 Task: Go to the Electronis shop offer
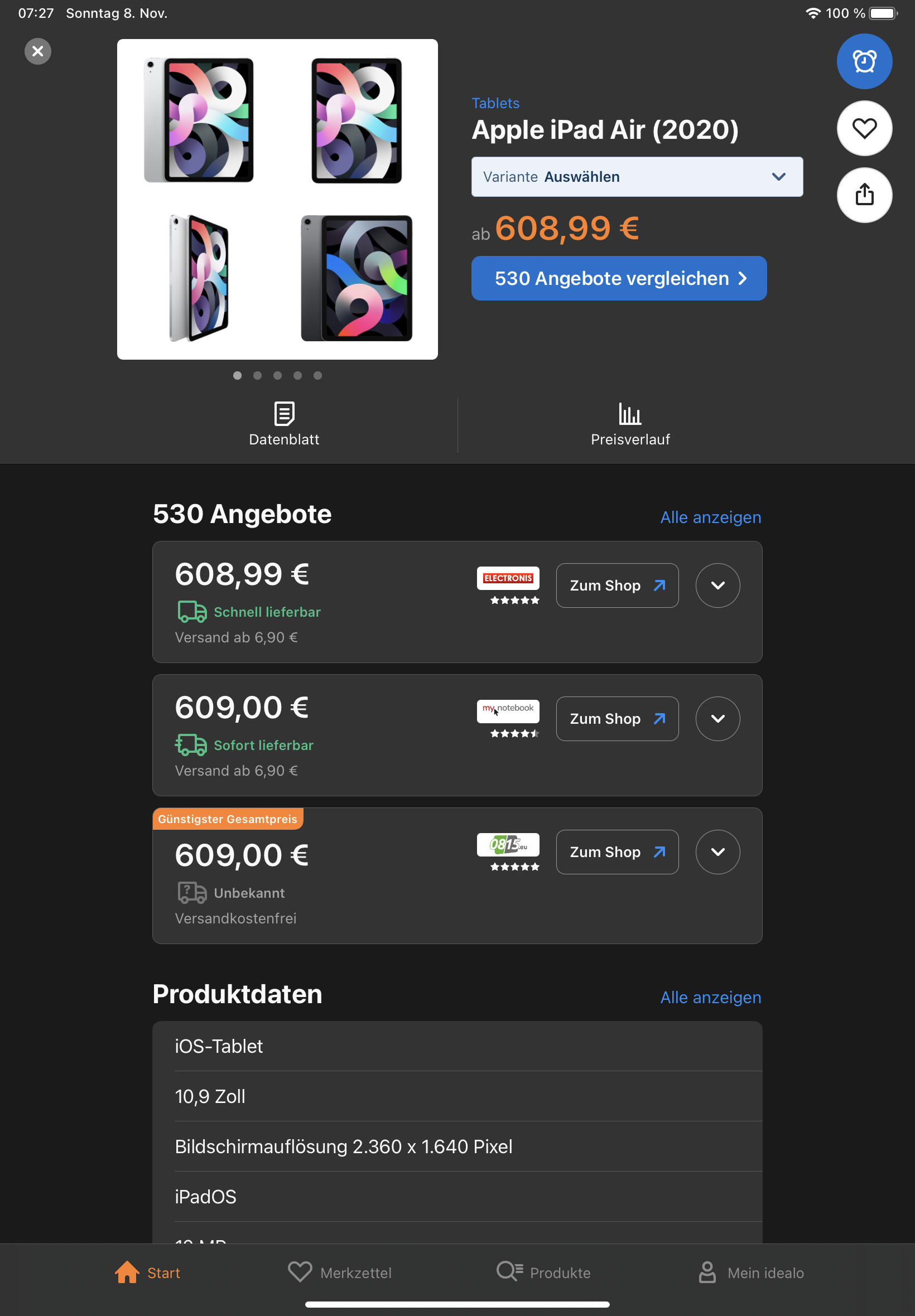(x=617, y=586)
